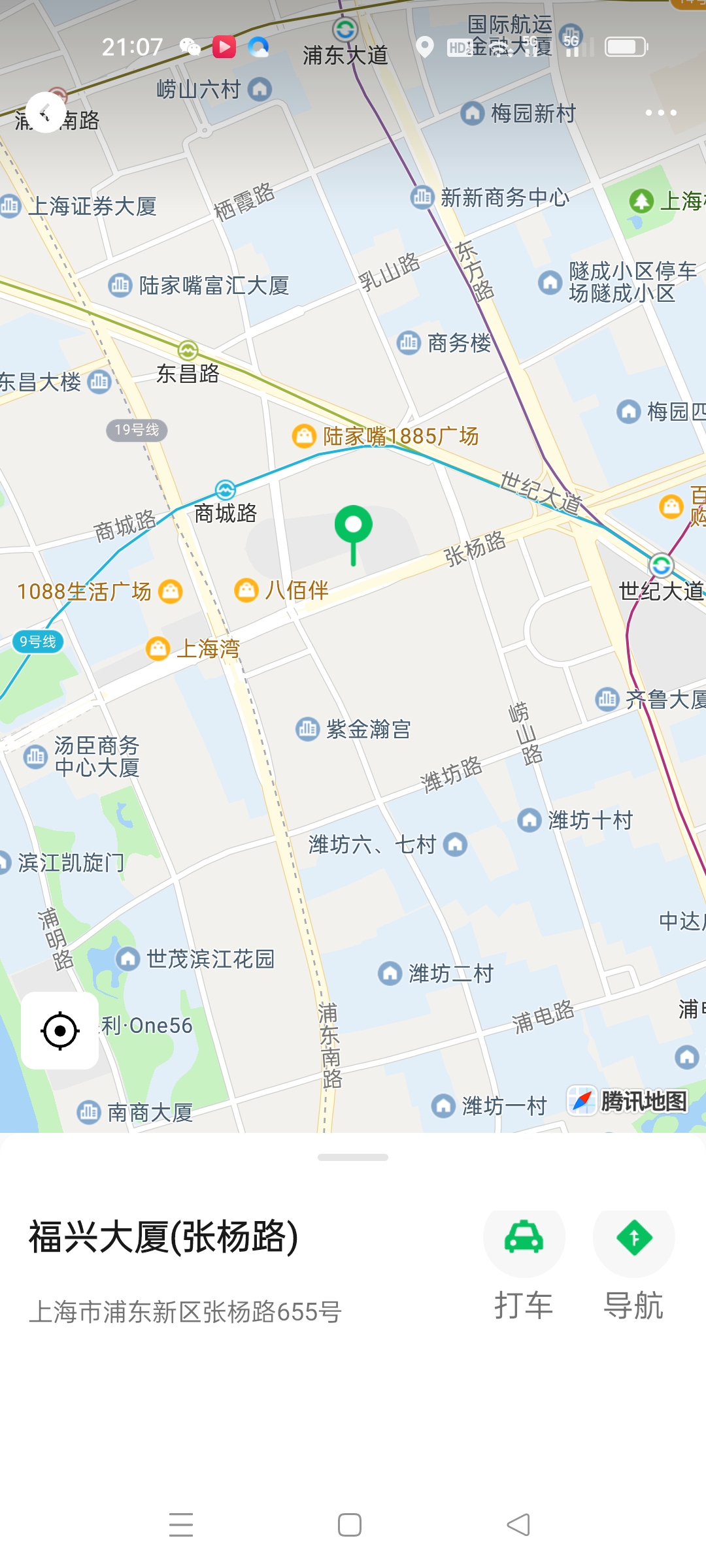This screenshot has height=1568, width=706.
Task: Open the system recent apps menu
Action: (x=181, y=1524)
